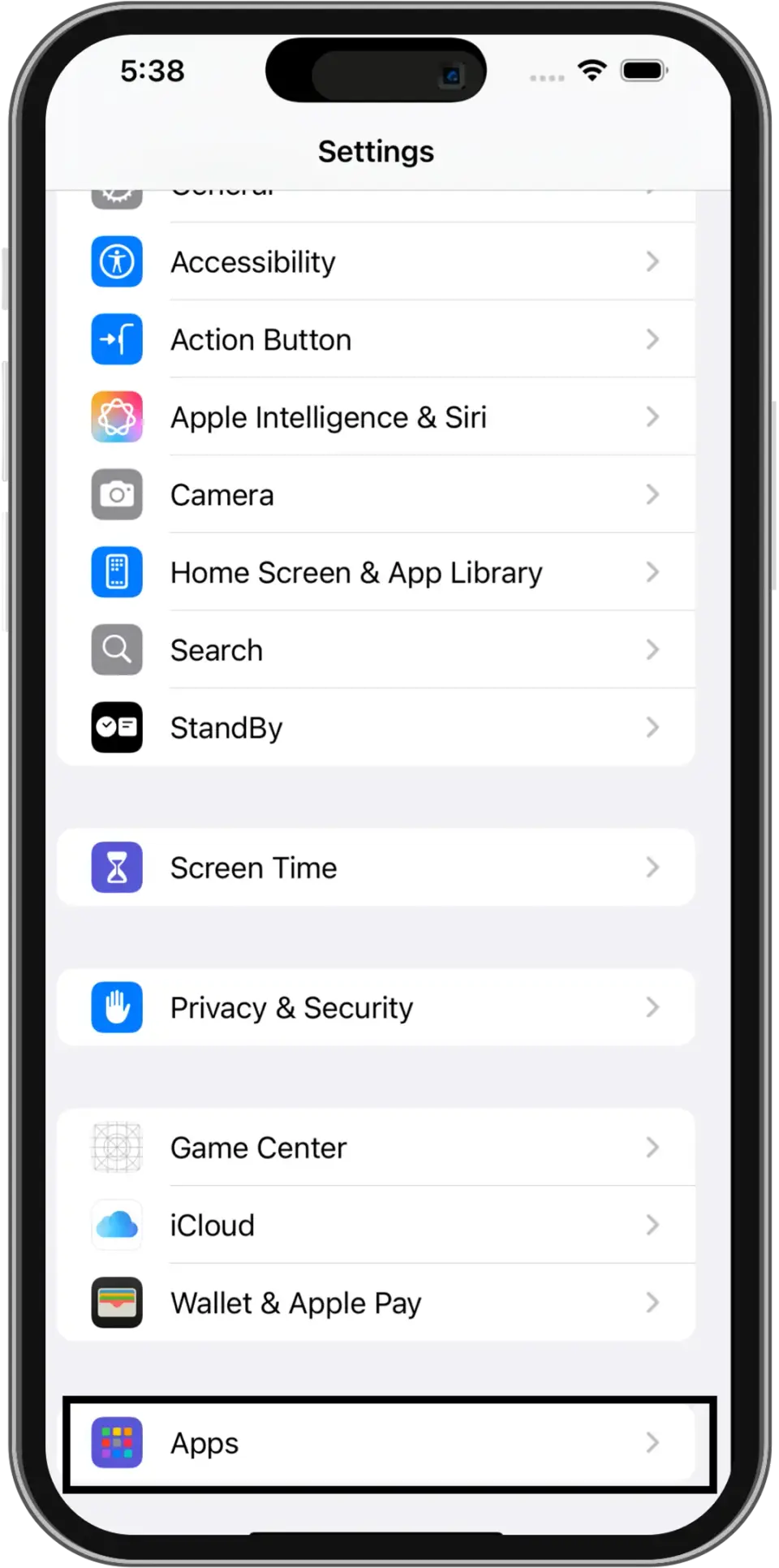
Task: Open Game Center settings
Action: pyautogui.click(x=375, y=1148)
